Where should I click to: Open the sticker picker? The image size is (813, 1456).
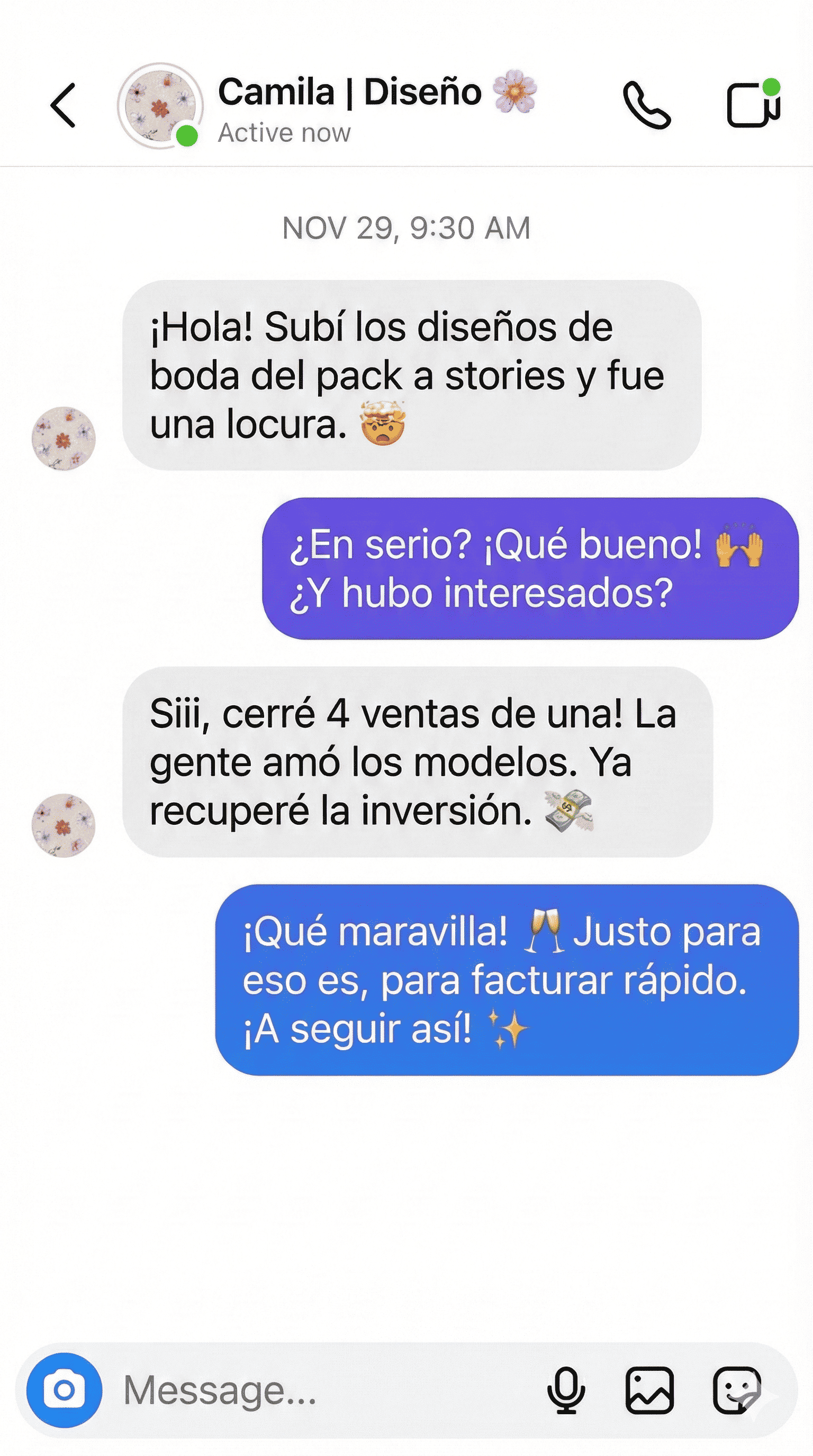pos(736,1390)
